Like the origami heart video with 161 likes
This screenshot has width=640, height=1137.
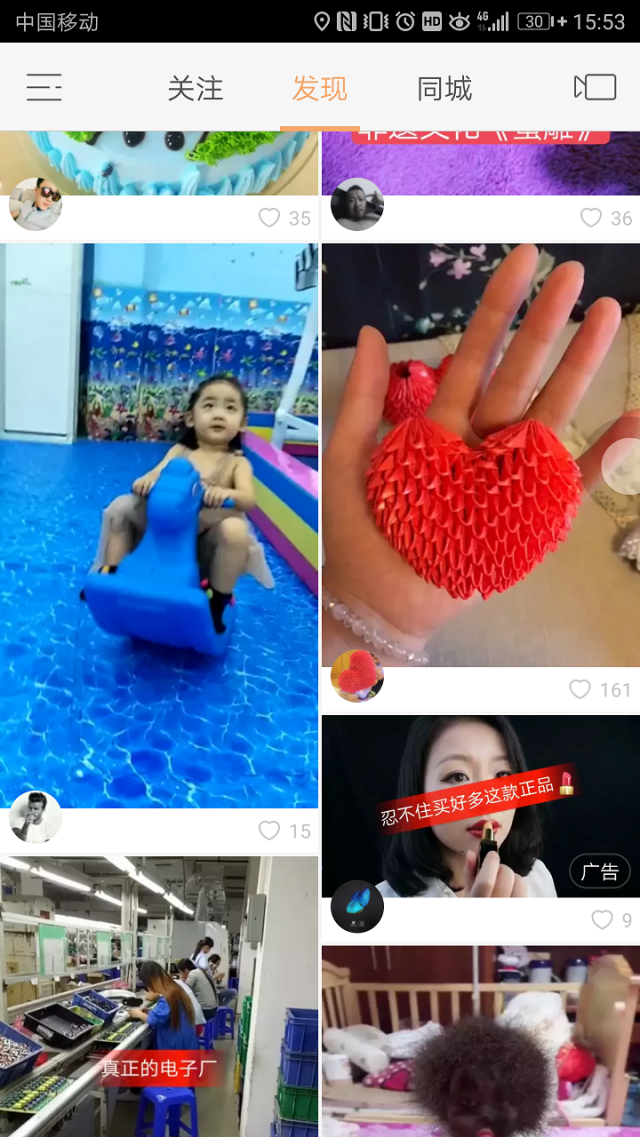[x=580, y=689]
